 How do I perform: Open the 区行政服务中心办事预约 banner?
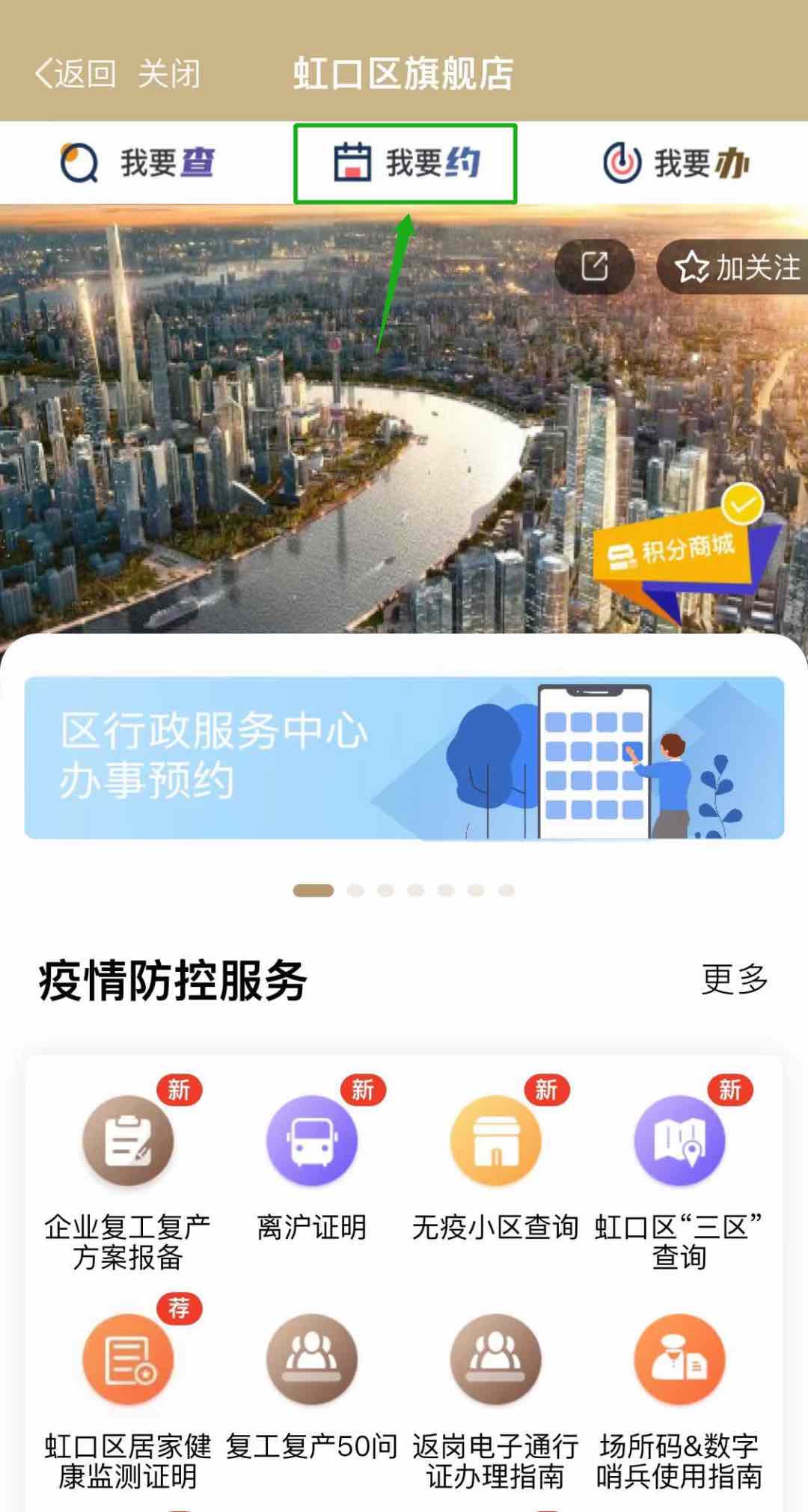click(x=404, y=757)
